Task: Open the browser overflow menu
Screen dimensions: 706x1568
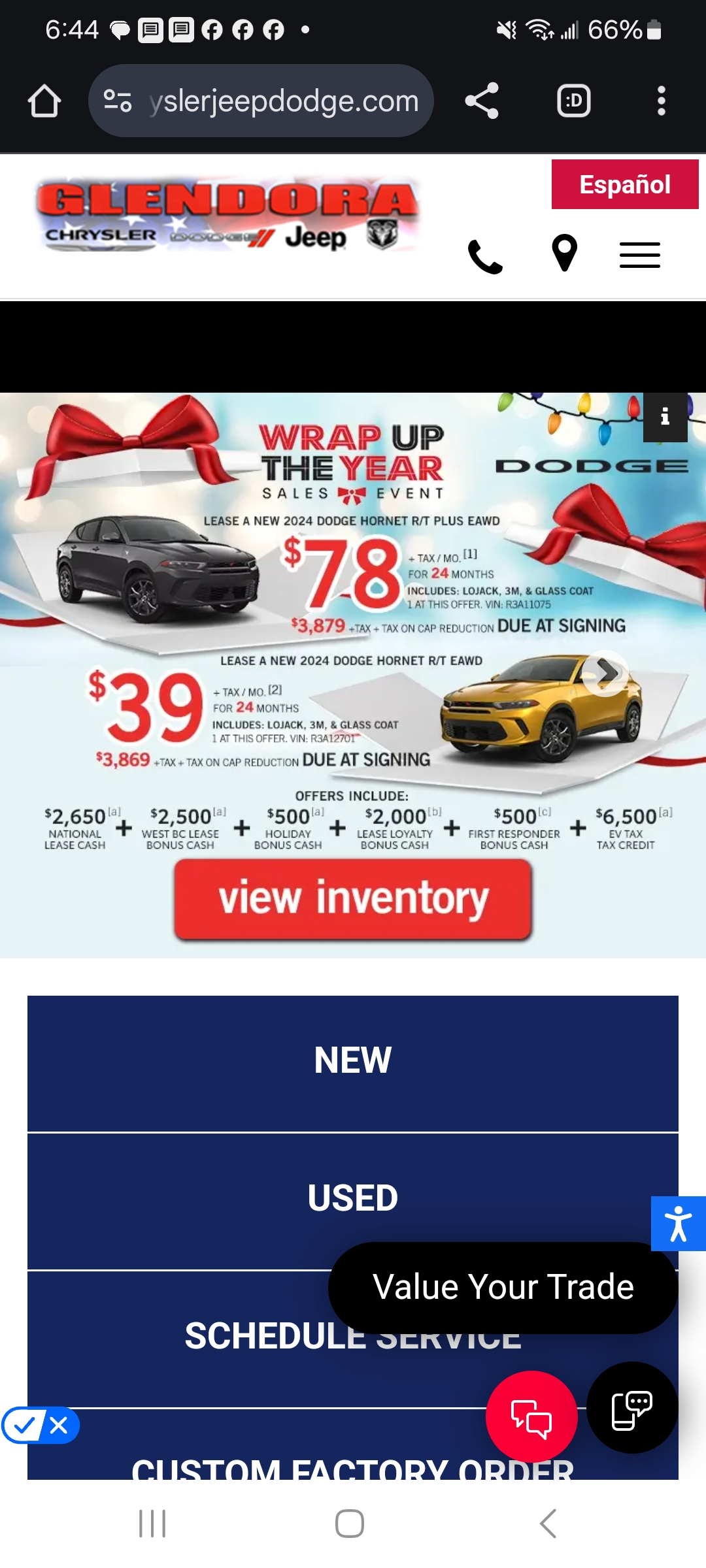Action: 661,101
